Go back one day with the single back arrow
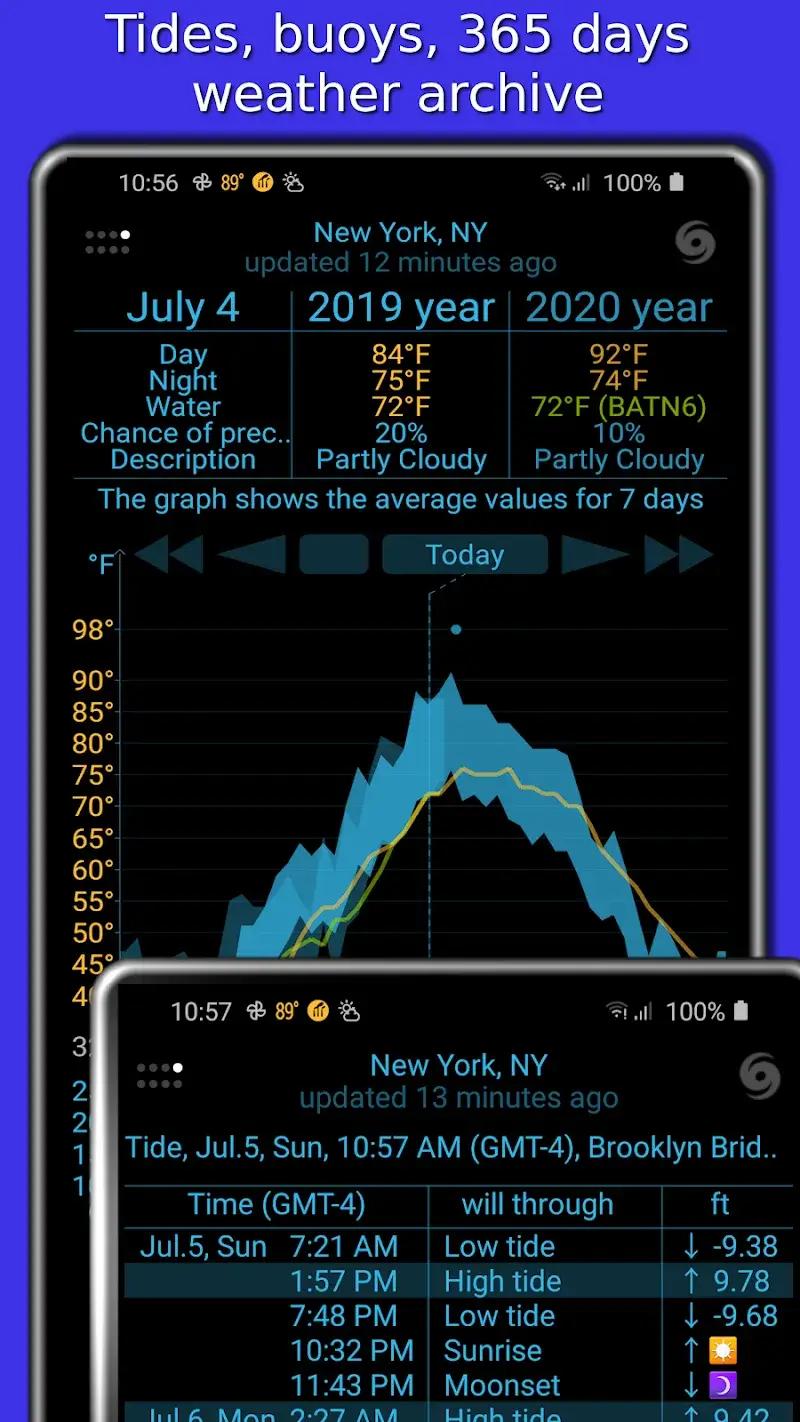Screen dimensions: 800x1422 pos(253,554)
